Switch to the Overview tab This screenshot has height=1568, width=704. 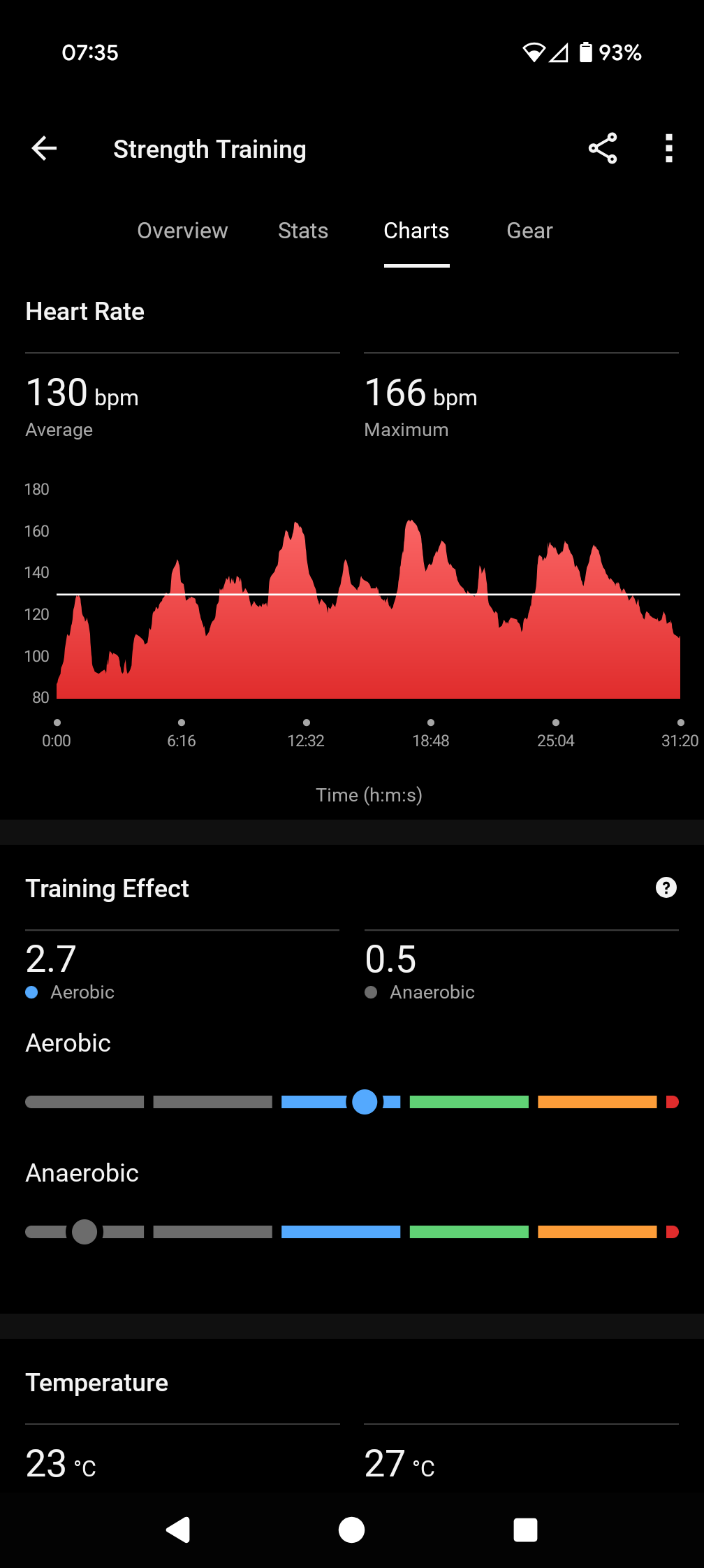point(182,231)
